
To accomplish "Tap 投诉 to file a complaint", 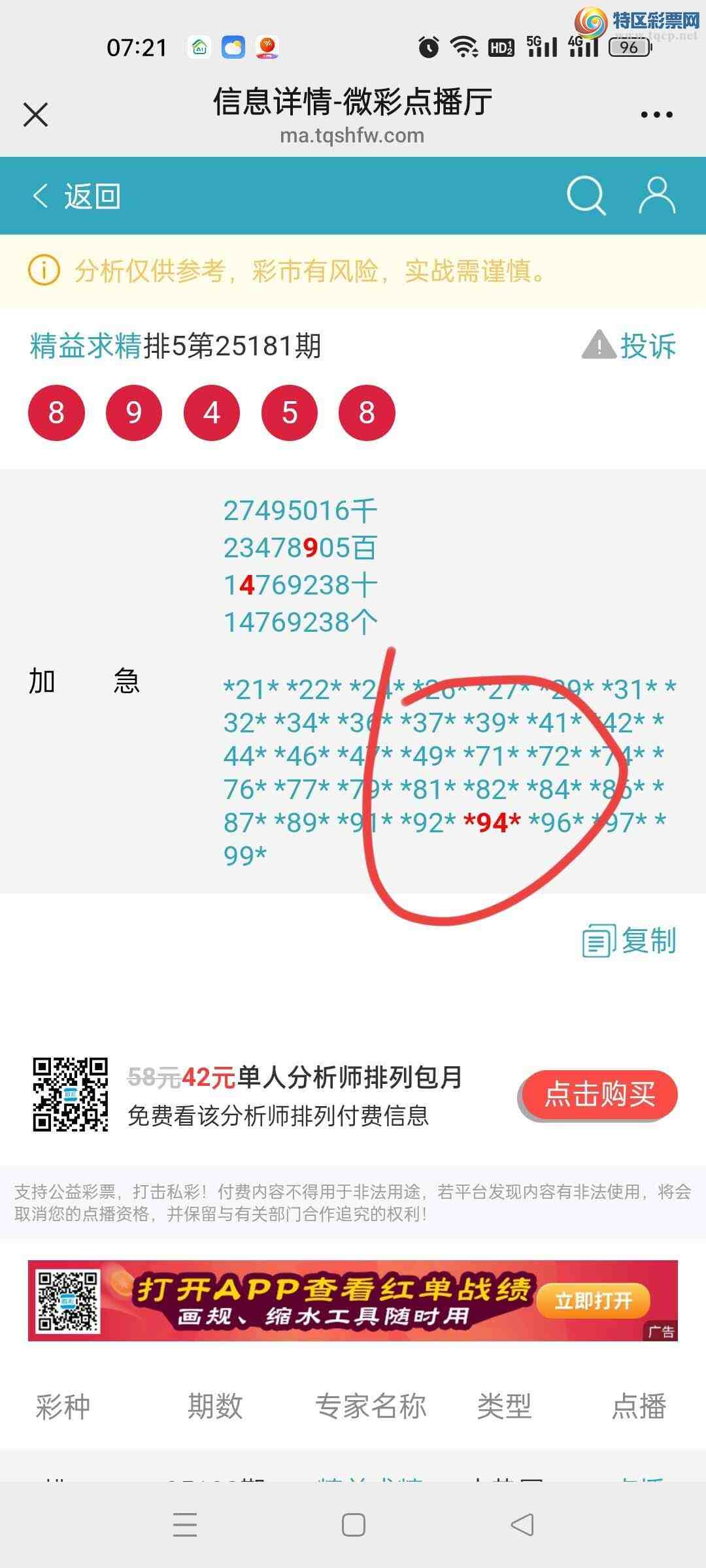I will (x=630, y=346).
